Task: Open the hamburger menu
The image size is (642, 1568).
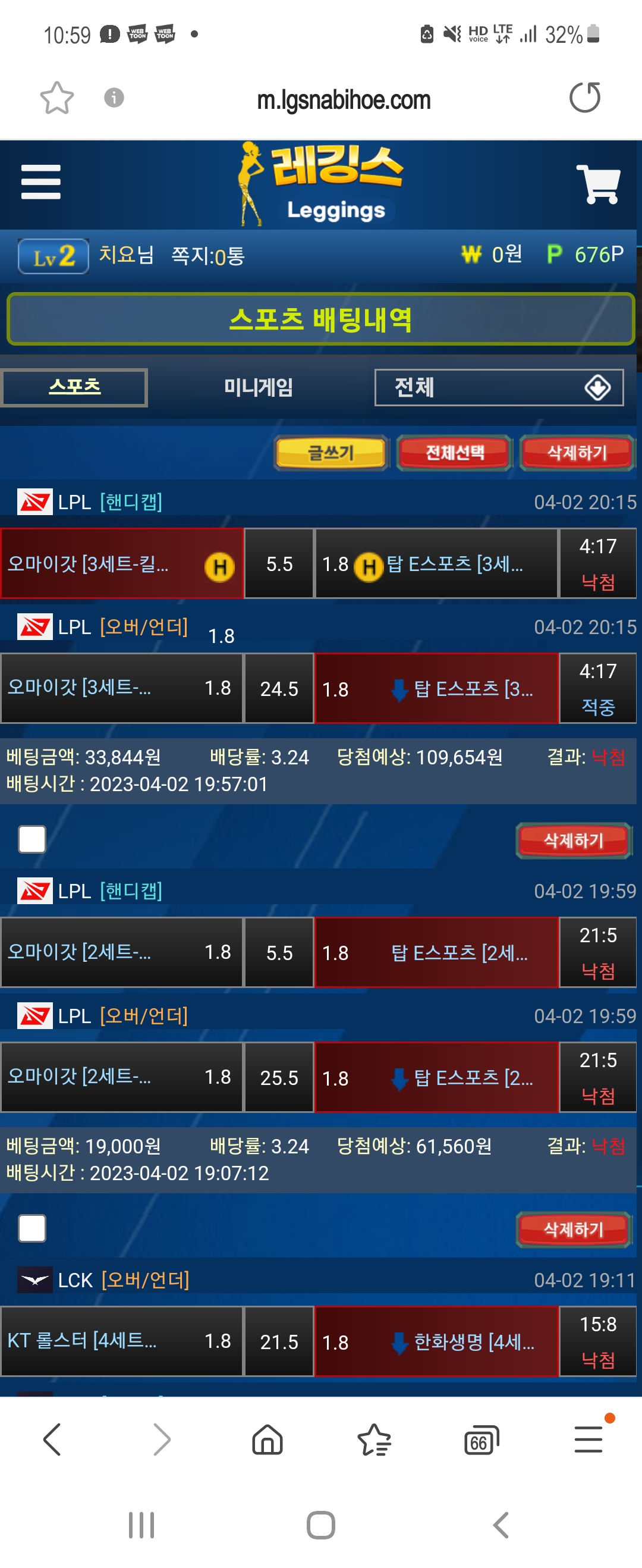Action: click(x=41, y=182)
